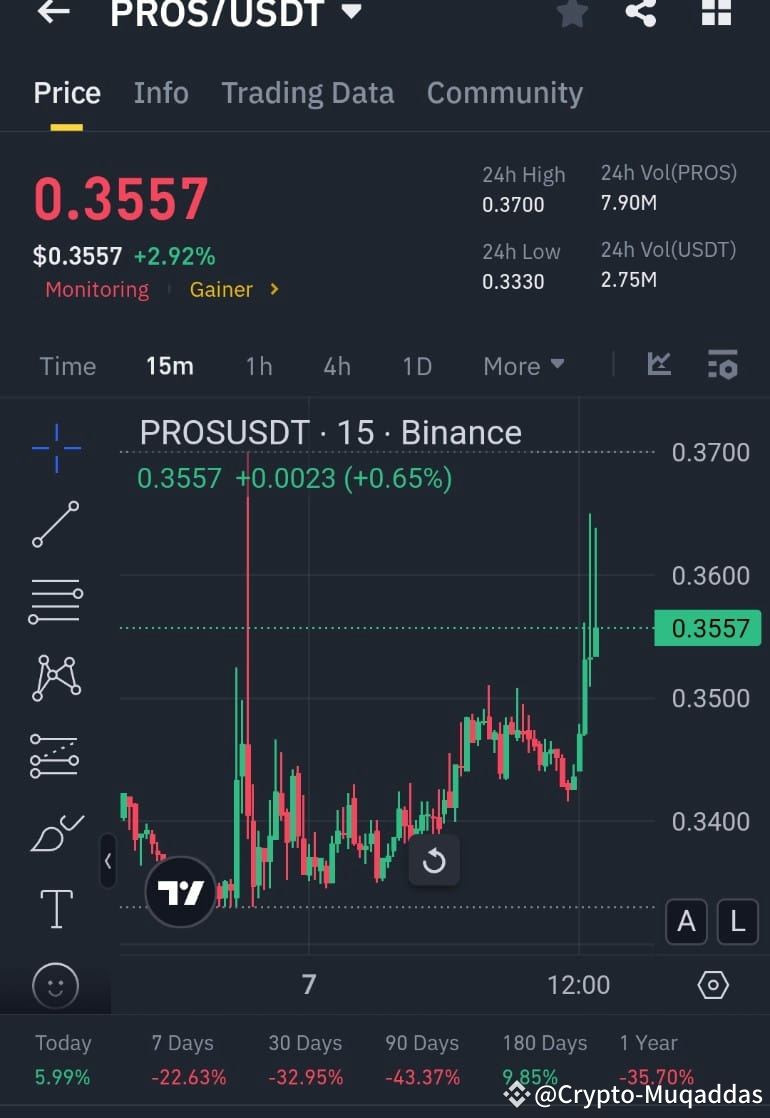Screen dimensions: 770x1118
Task: Open chart settings with the gear icon
Action: pyautogui.click(x=712, y=984)
